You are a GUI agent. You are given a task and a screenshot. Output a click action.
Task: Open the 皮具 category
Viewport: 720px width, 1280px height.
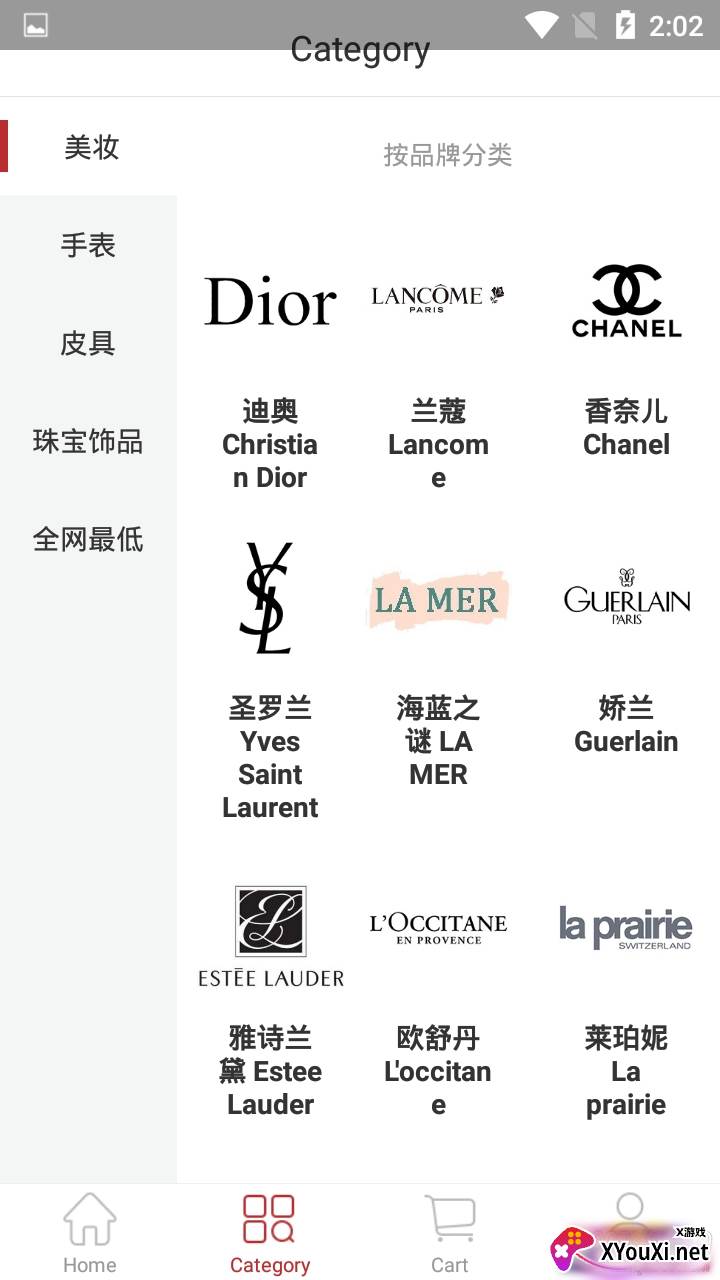click(88, 343)
